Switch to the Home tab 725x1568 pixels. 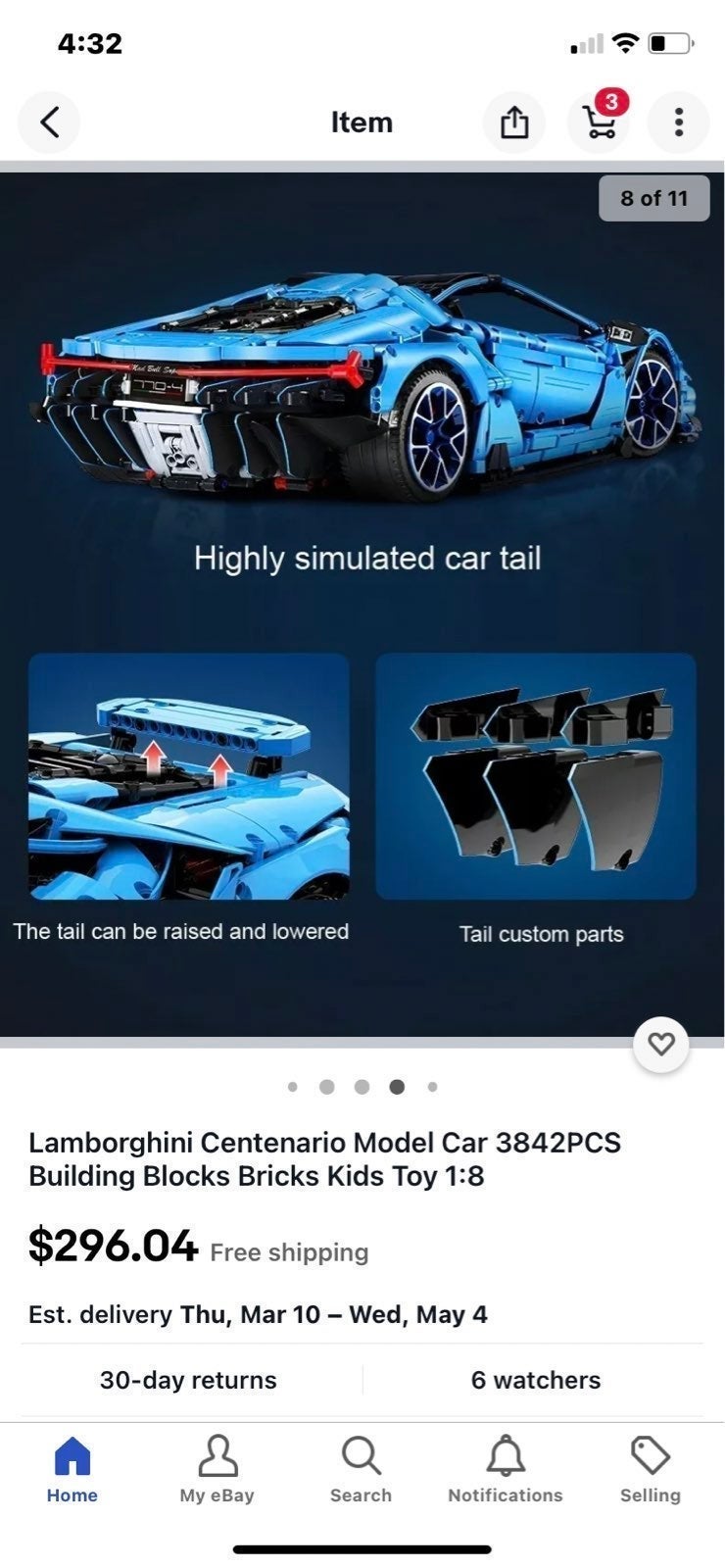(72, 1469)
